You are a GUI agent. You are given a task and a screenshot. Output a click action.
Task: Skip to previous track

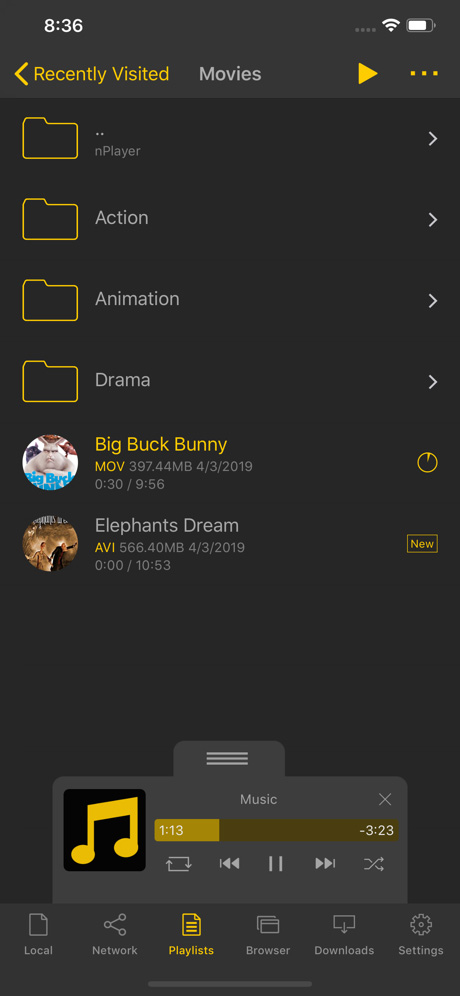229,864
